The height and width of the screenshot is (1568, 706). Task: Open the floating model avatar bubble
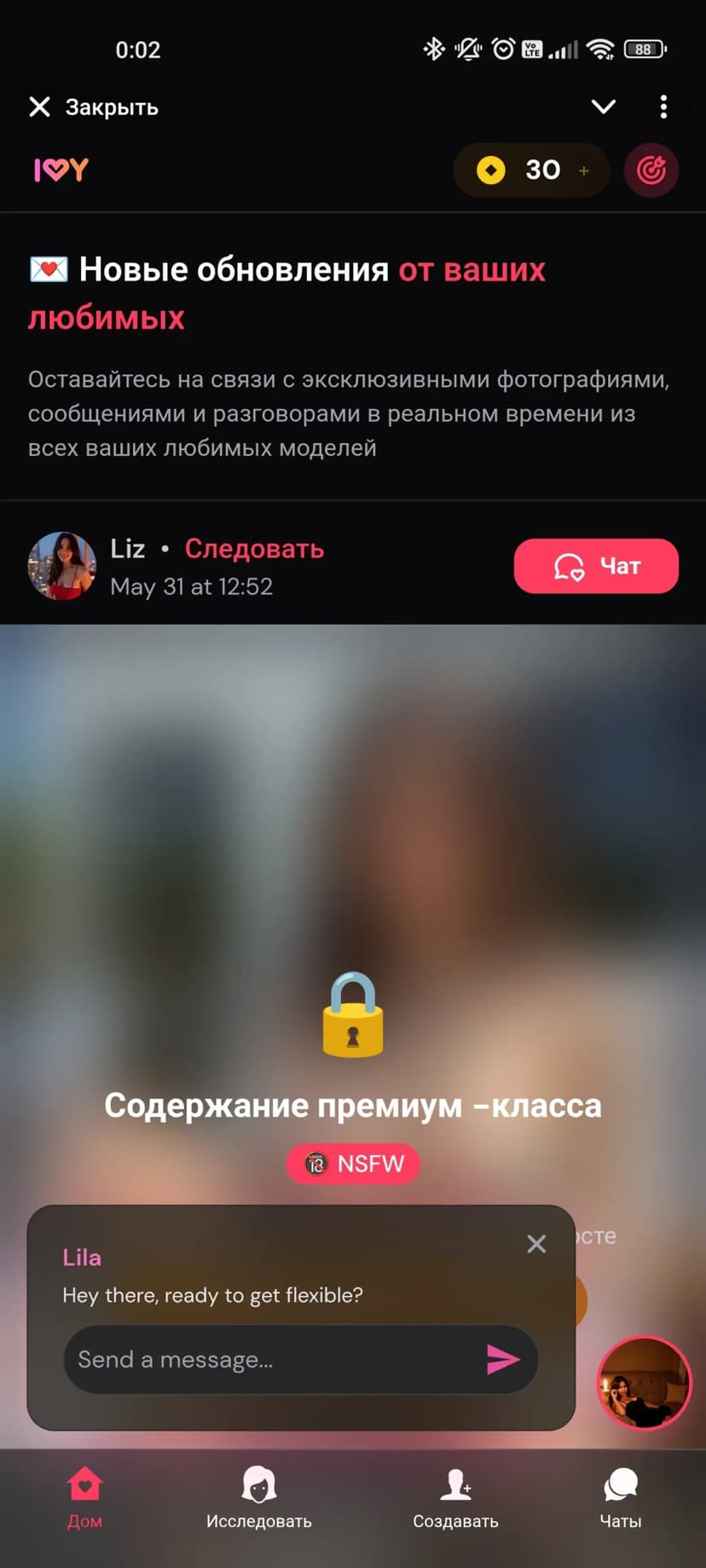644,1382
